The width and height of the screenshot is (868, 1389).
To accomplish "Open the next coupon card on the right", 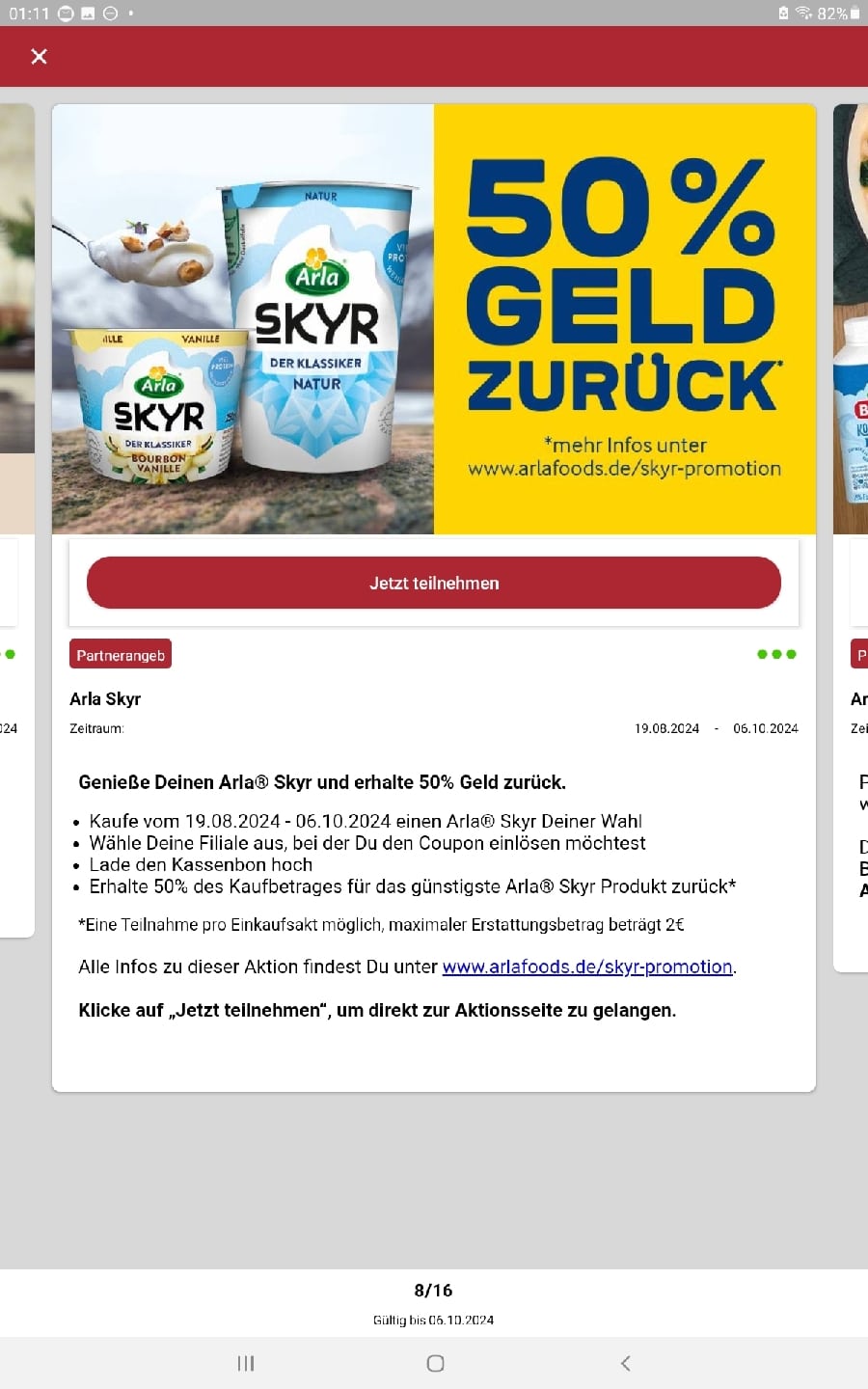I will [851, 482].
